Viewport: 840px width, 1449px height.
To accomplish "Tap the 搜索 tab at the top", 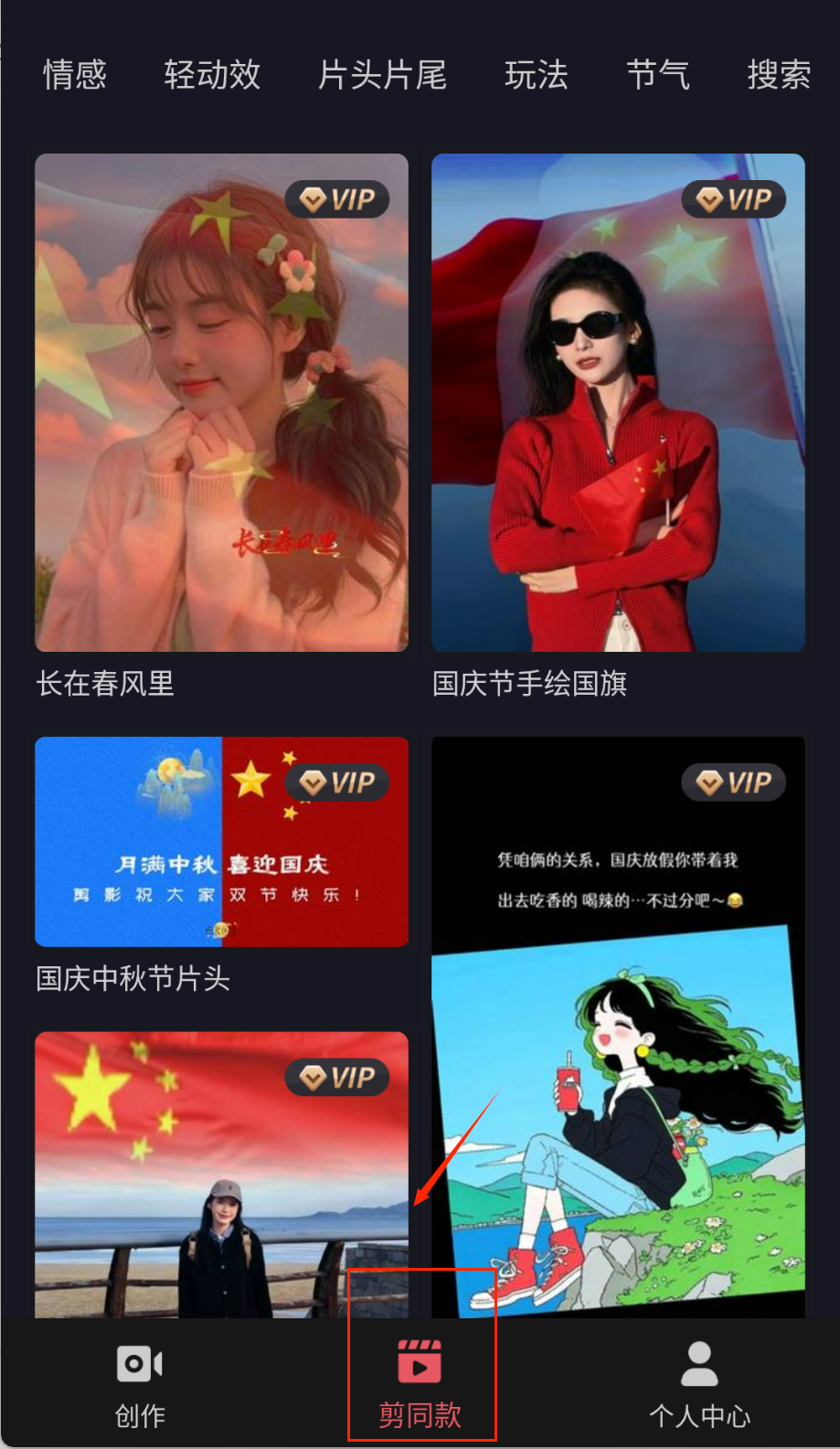I will 779,75.
